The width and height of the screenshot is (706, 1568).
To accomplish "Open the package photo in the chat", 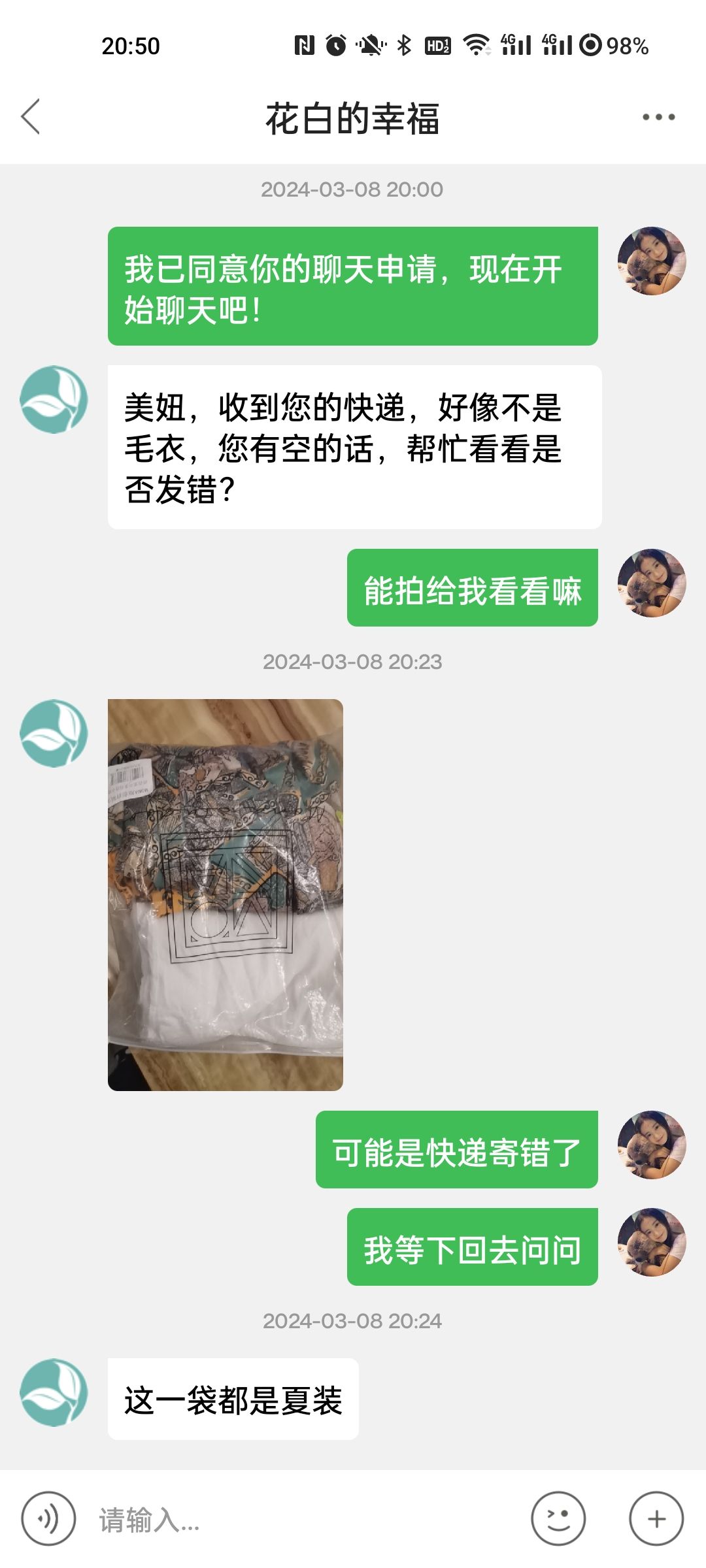I will coord(226,894).
